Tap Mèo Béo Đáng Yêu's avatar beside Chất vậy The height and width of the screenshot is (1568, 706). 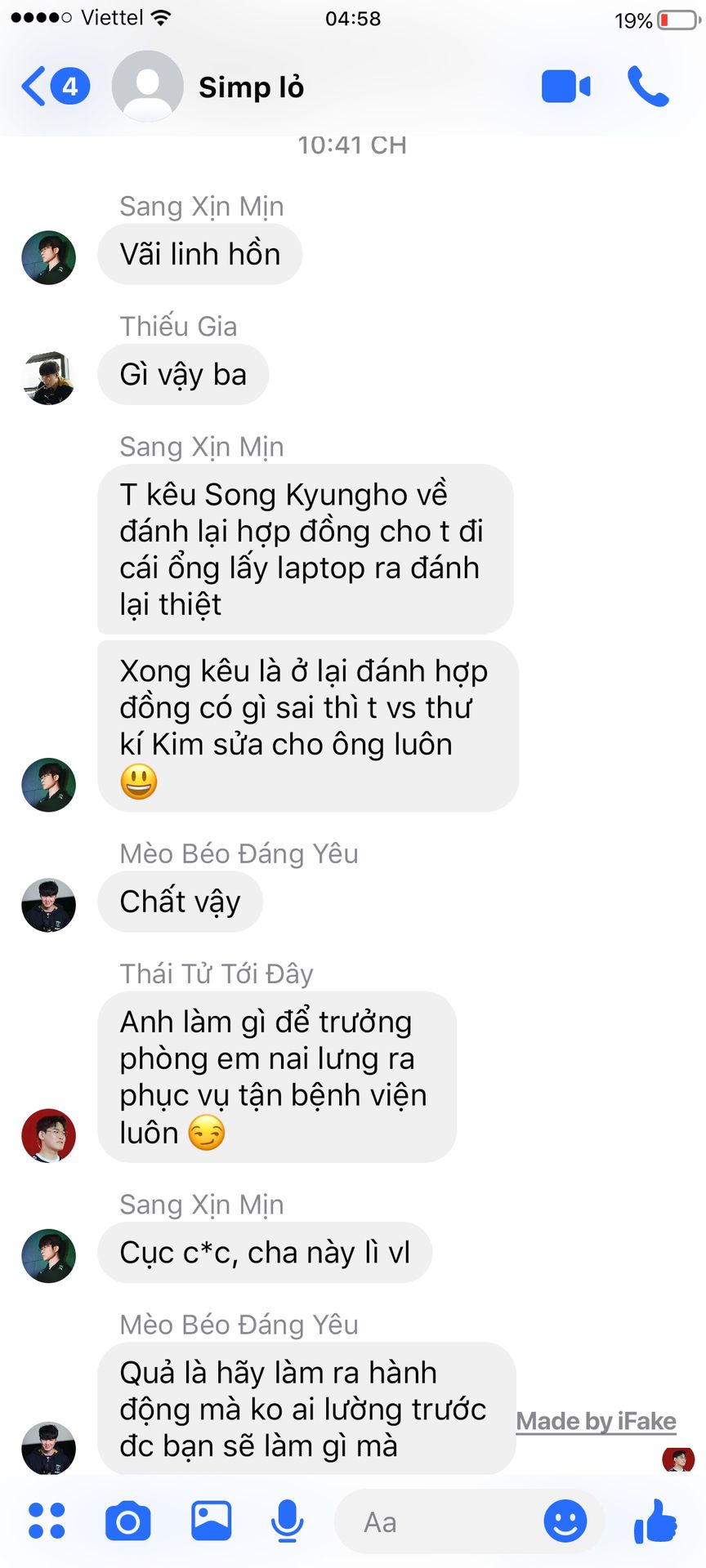click(x=48, y=905)
